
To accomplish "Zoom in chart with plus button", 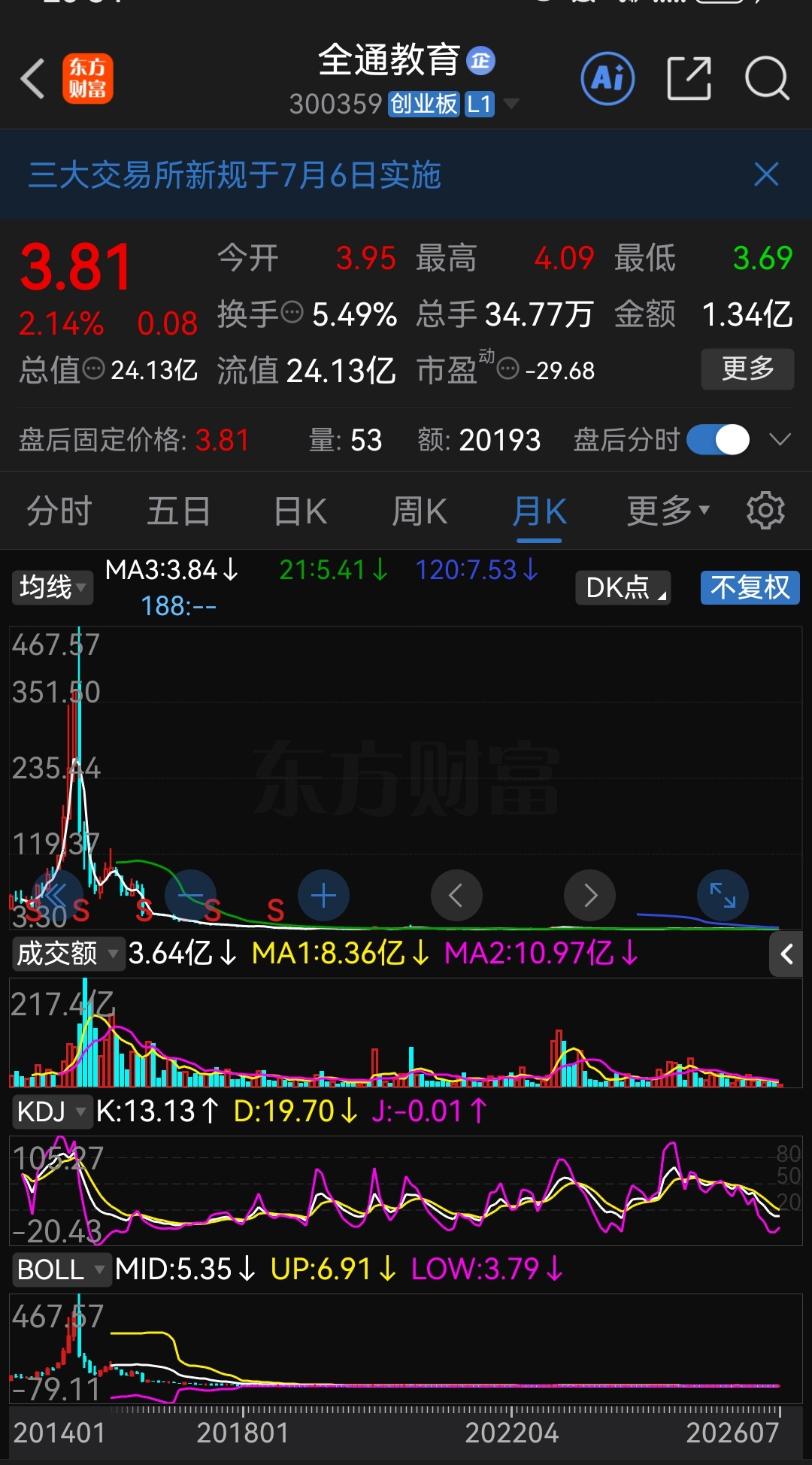I will click(323, 896).
